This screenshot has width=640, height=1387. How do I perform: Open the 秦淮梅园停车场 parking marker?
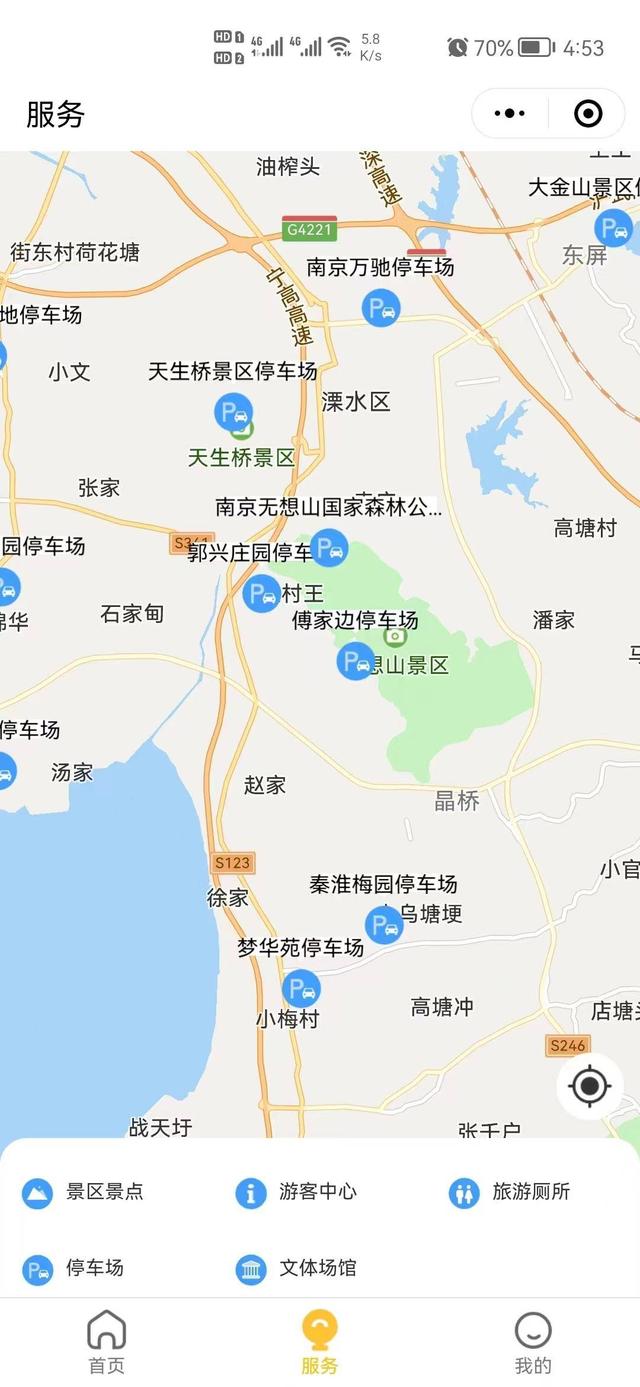pos(383,924)
